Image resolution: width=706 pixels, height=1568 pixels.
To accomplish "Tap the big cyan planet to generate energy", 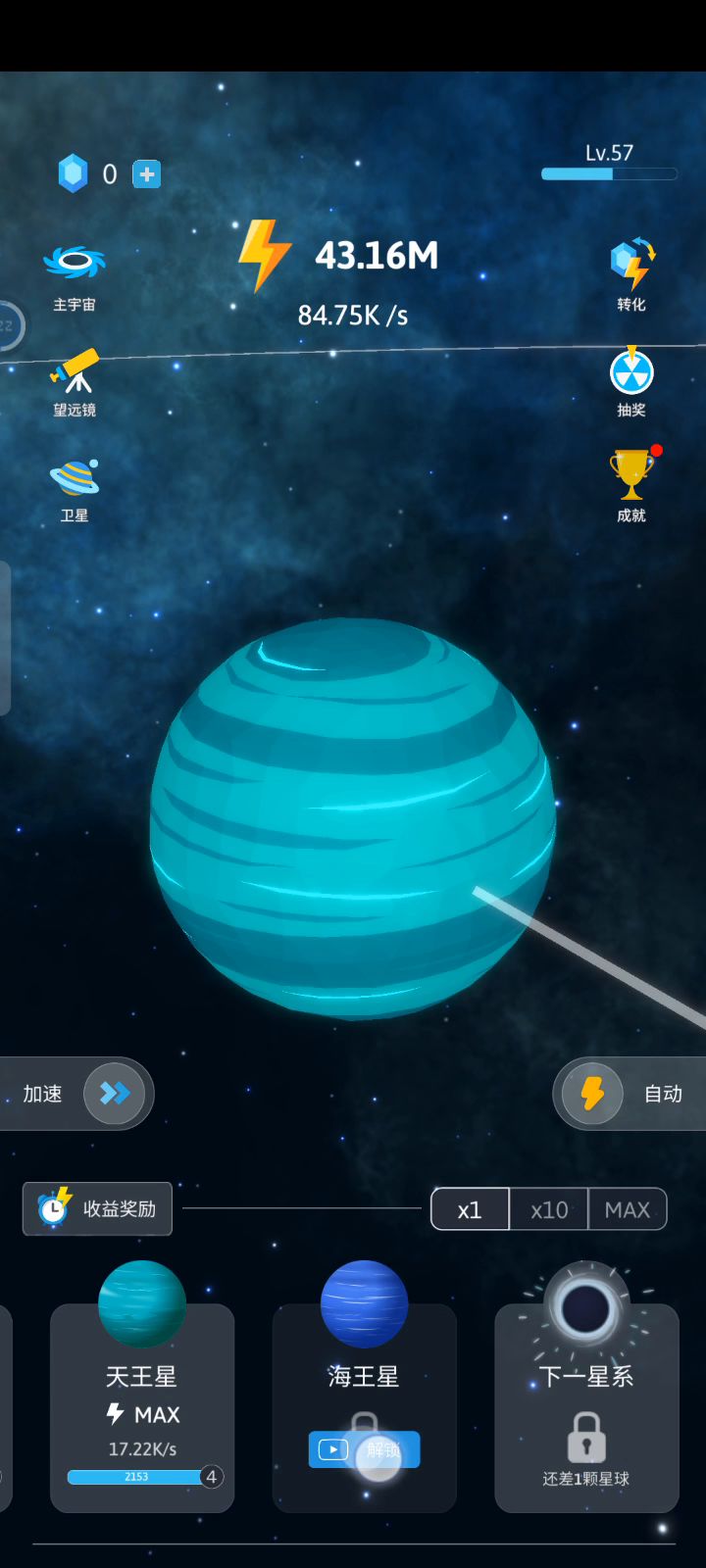I will click(x=351, y=818).
